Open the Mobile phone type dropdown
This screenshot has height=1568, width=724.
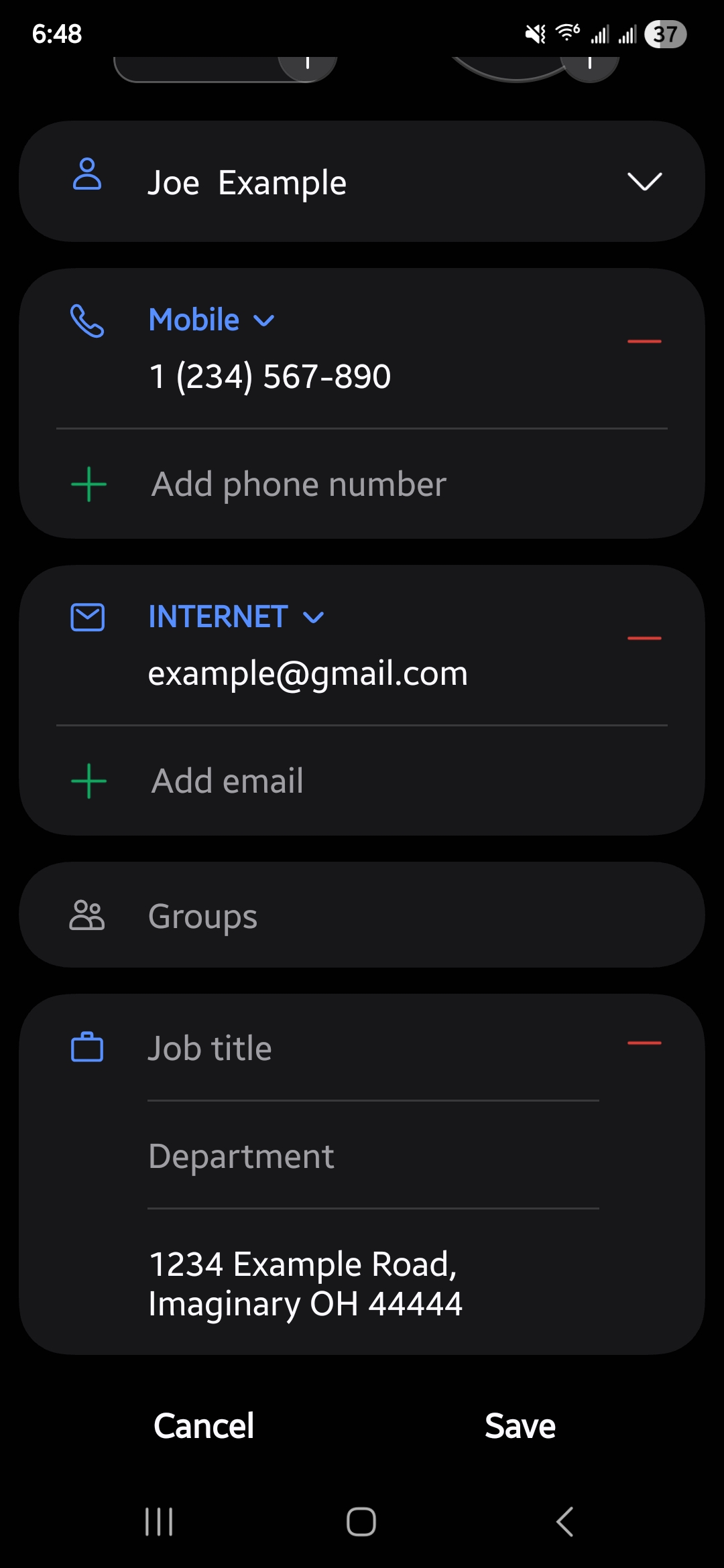[x=211, y=320]
